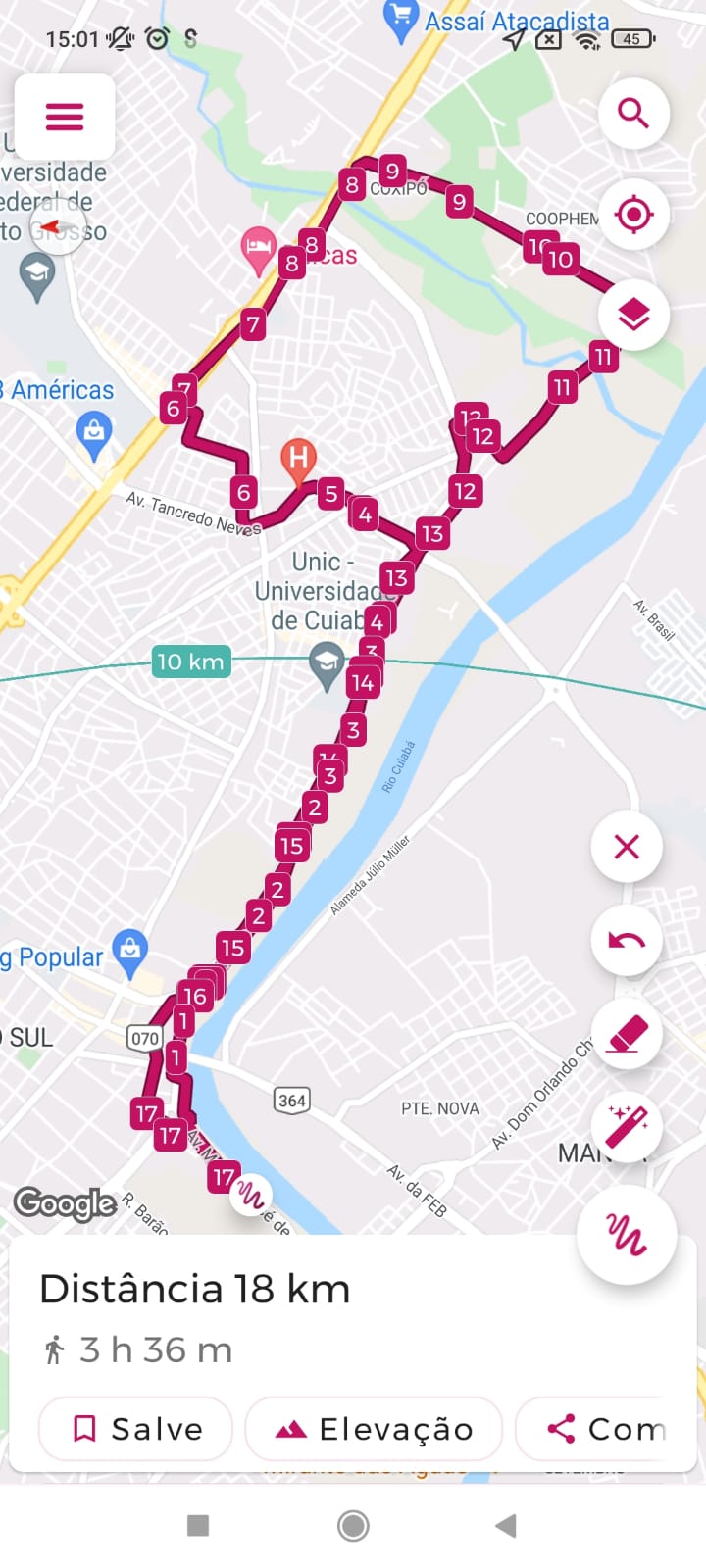Image resolution: width=706 pixels, height=1568 pixels.
Task: Save the route with Salve
Action: 136,1429
